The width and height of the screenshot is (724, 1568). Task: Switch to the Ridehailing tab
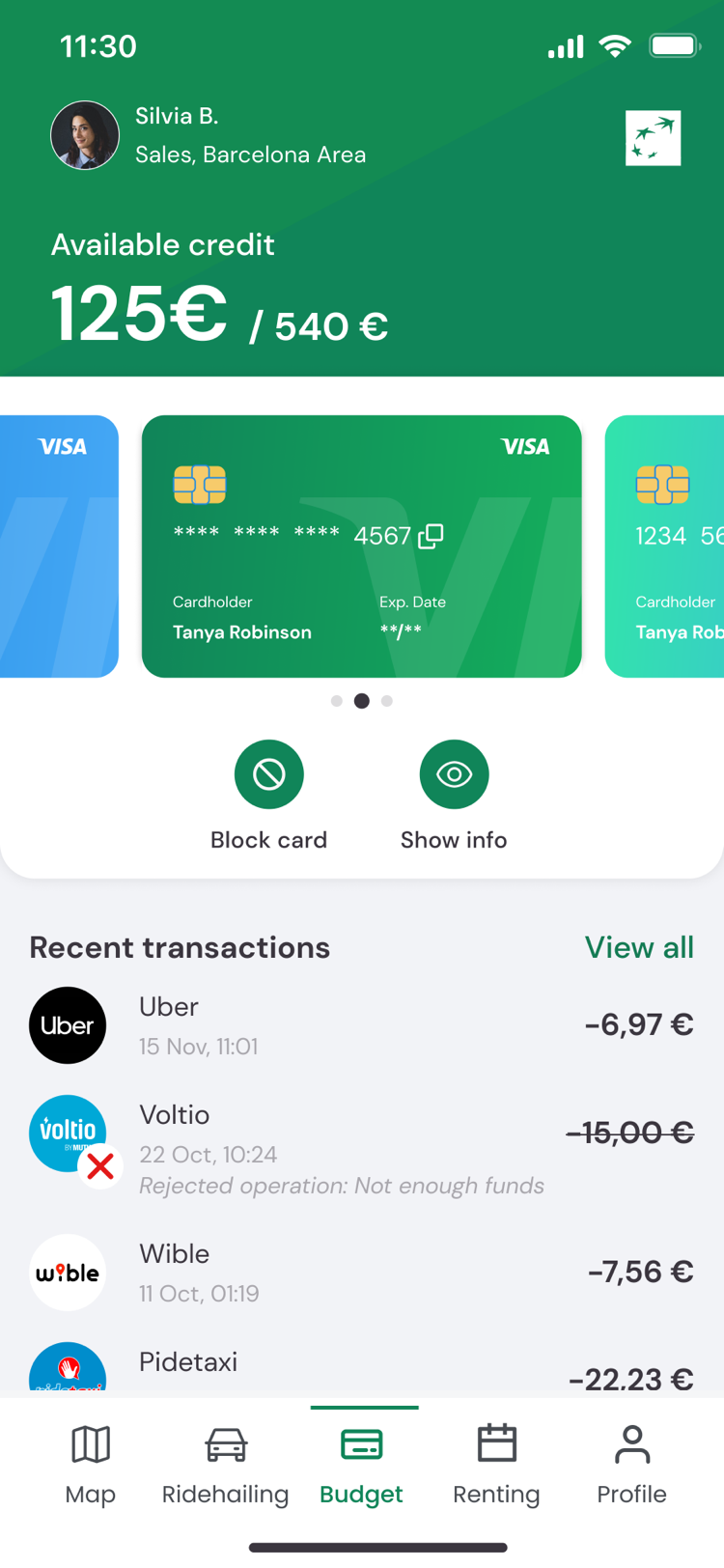[x=226, y=1465]
